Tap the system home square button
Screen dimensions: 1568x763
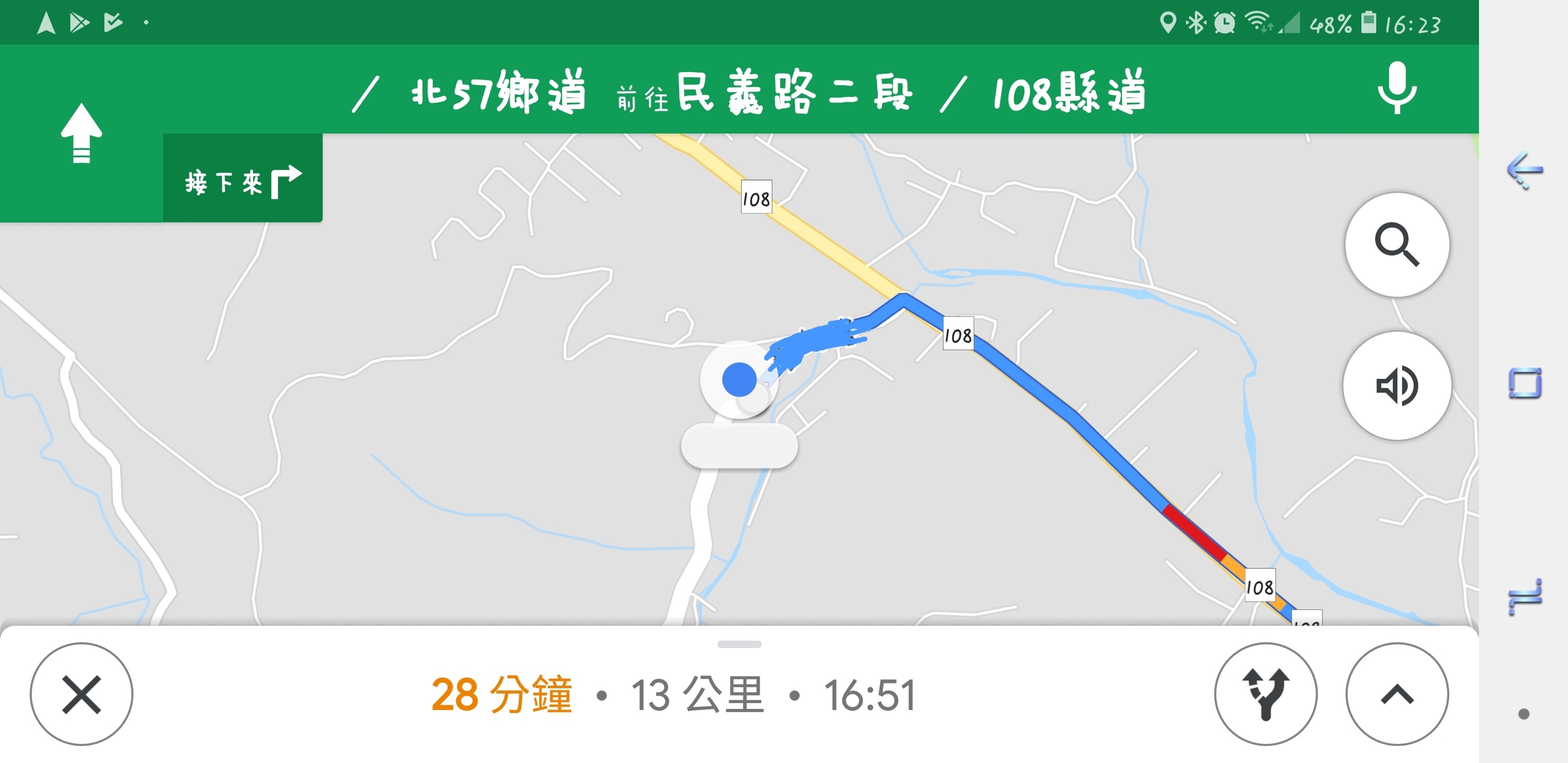[x=1525, y=384]
